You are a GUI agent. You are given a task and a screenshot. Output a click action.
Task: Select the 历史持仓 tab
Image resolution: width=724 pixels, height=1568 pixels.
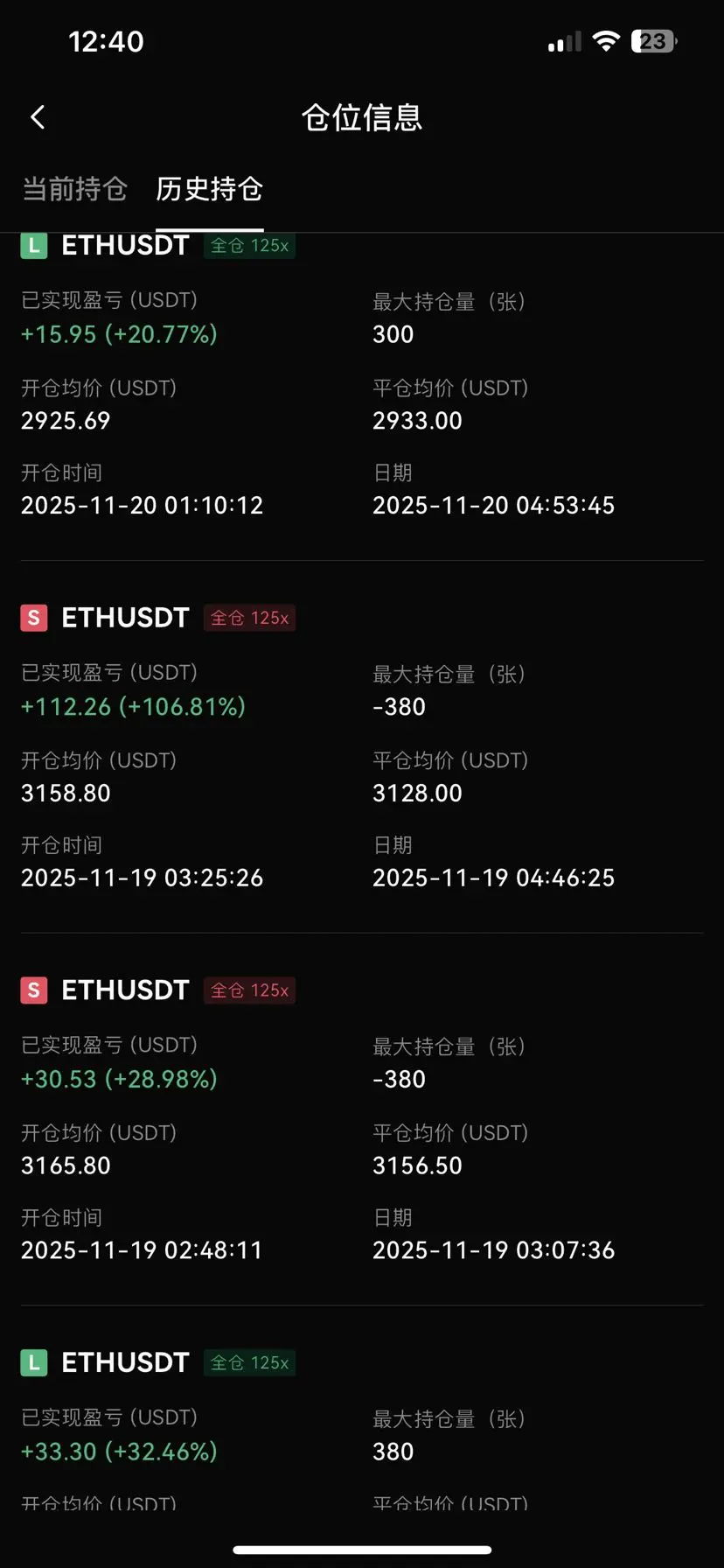209,189
